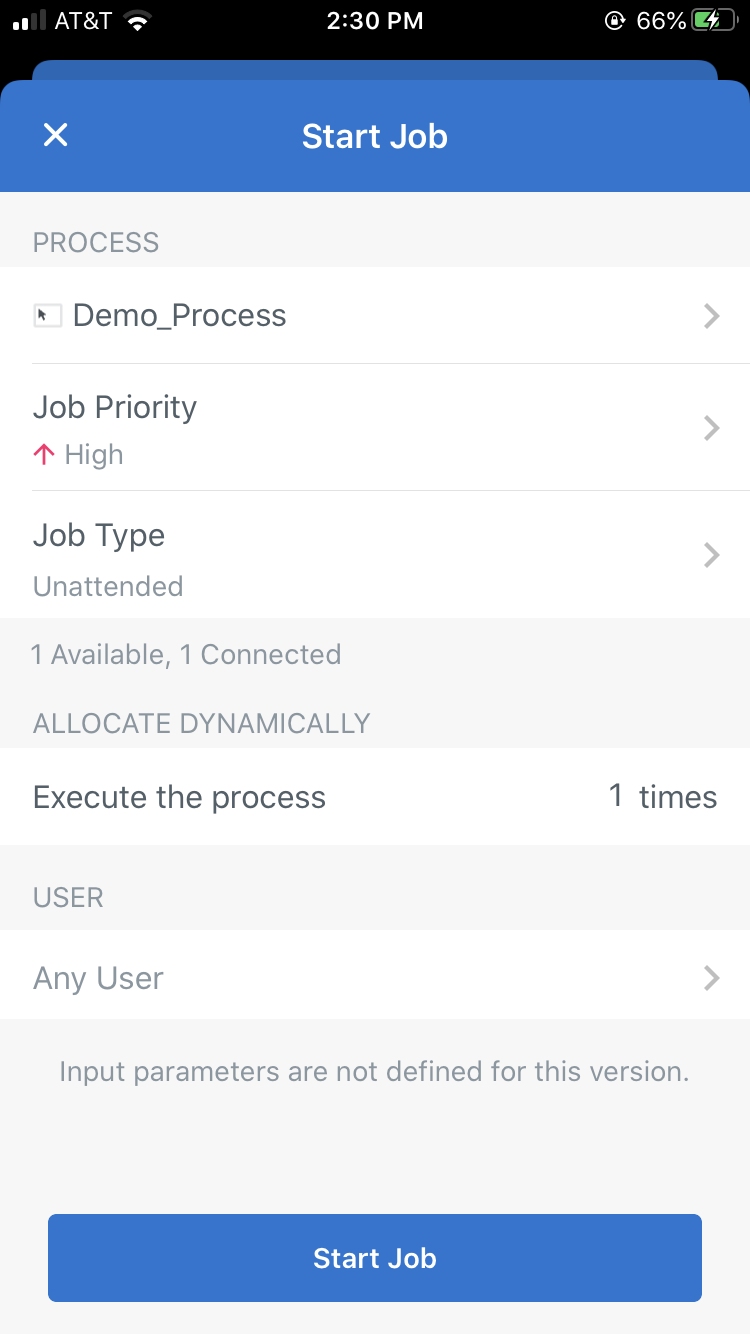750x1334 pixels.
Task: Change the Job Priority setting
Action: coord(375,428)
